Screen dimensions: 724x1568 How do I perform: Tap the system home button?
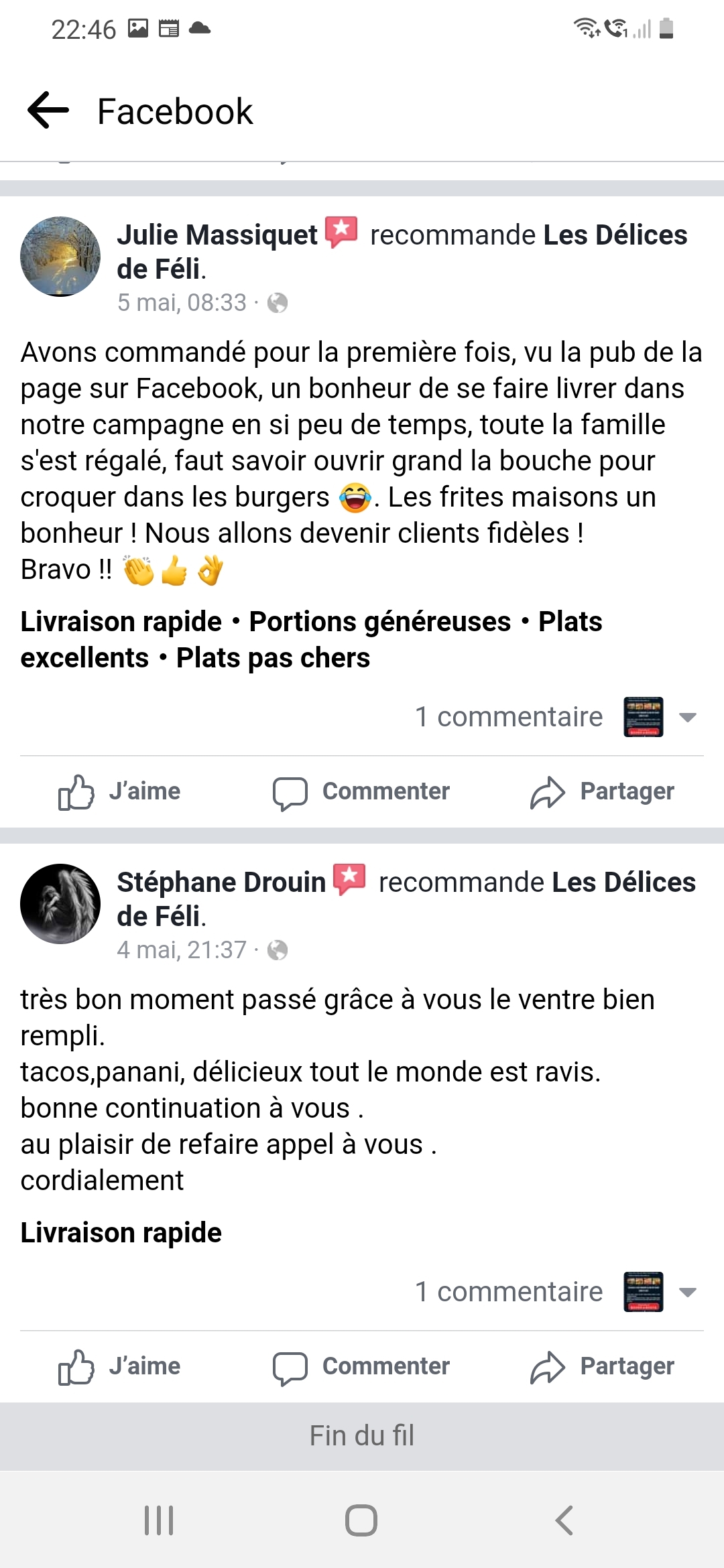[x=361, y=1520]
